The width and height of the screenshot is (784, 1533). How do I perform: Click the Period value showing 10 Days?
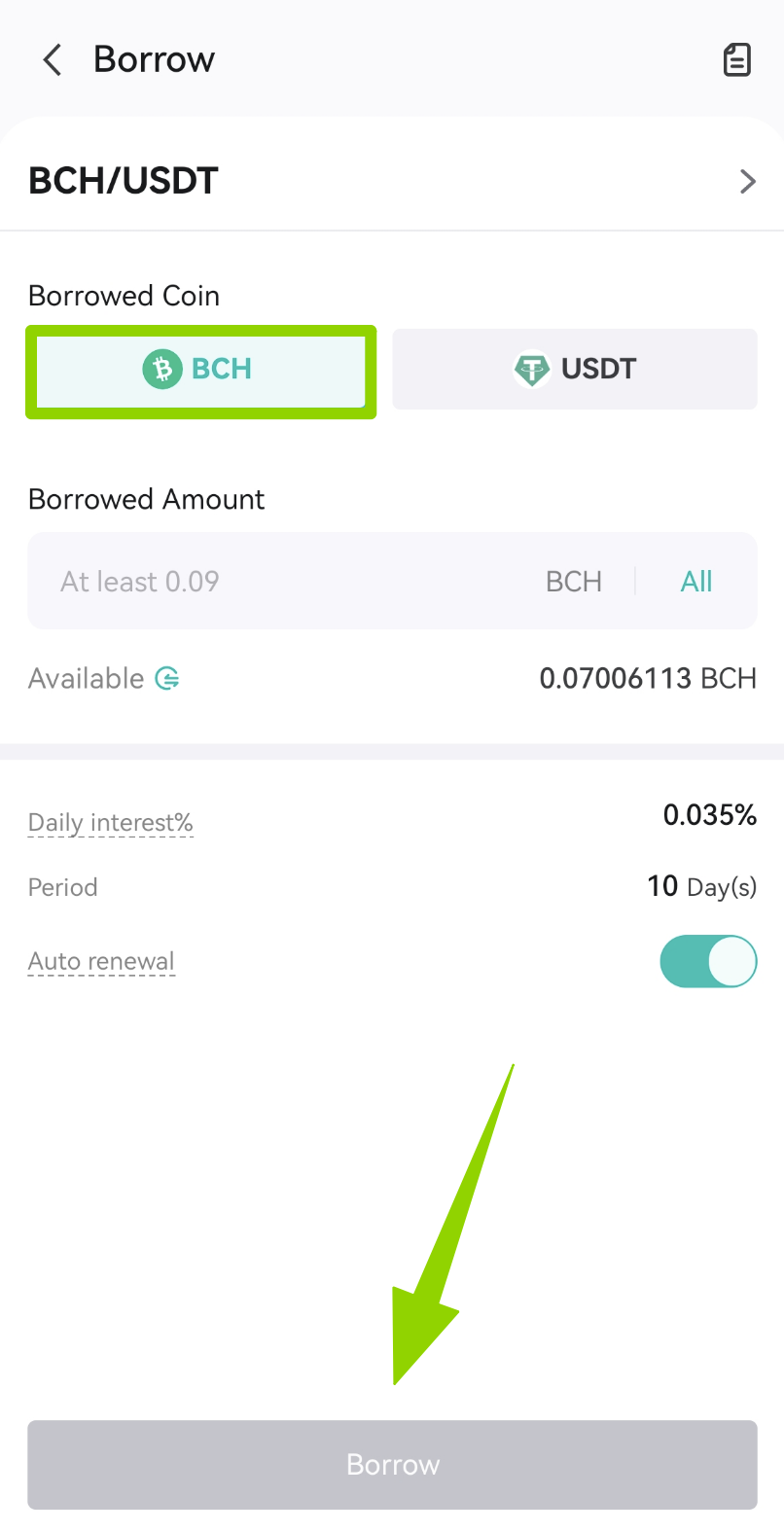tap(702, 886)
